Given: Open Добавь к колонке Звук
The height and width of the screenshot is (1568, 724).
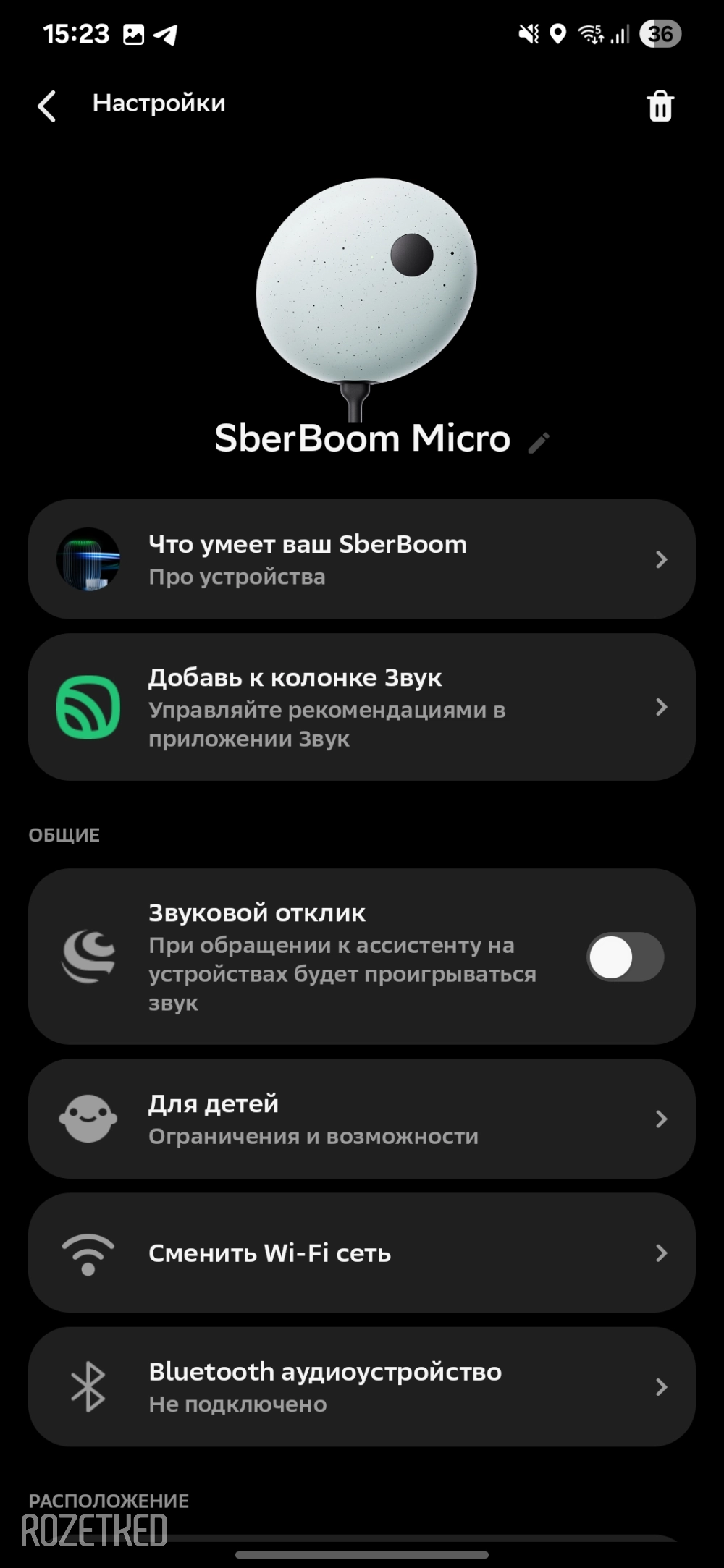Looking at the screenshot, I should coord(362,707).
